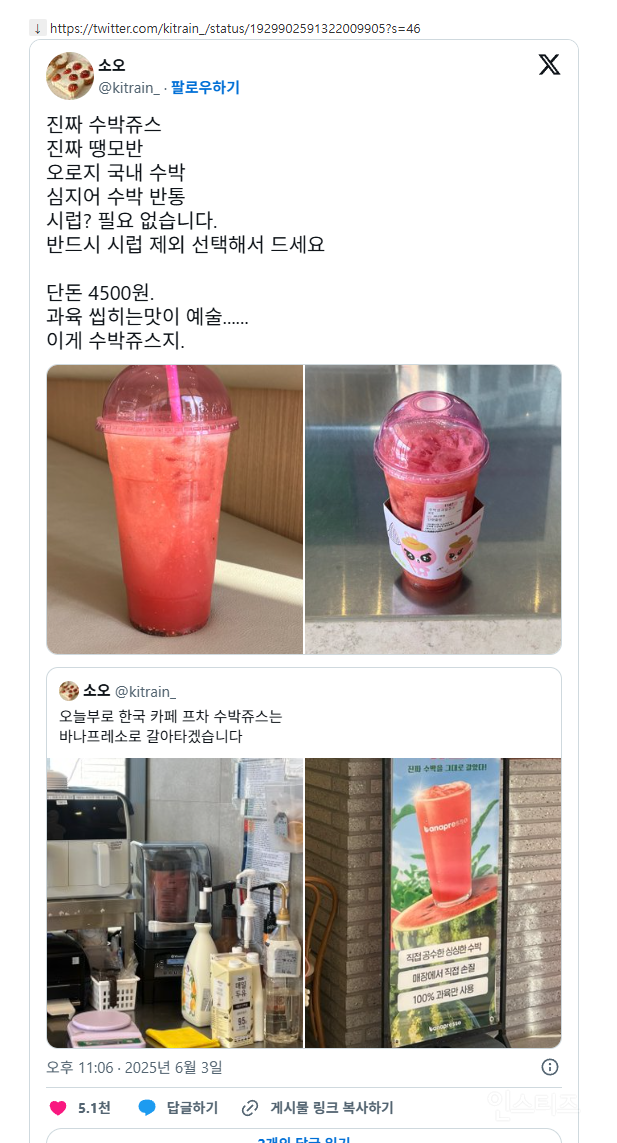Open 소오's profile avatar in tweet header
This screenshot has width=617, height=1143.
(x=70, y=76)
